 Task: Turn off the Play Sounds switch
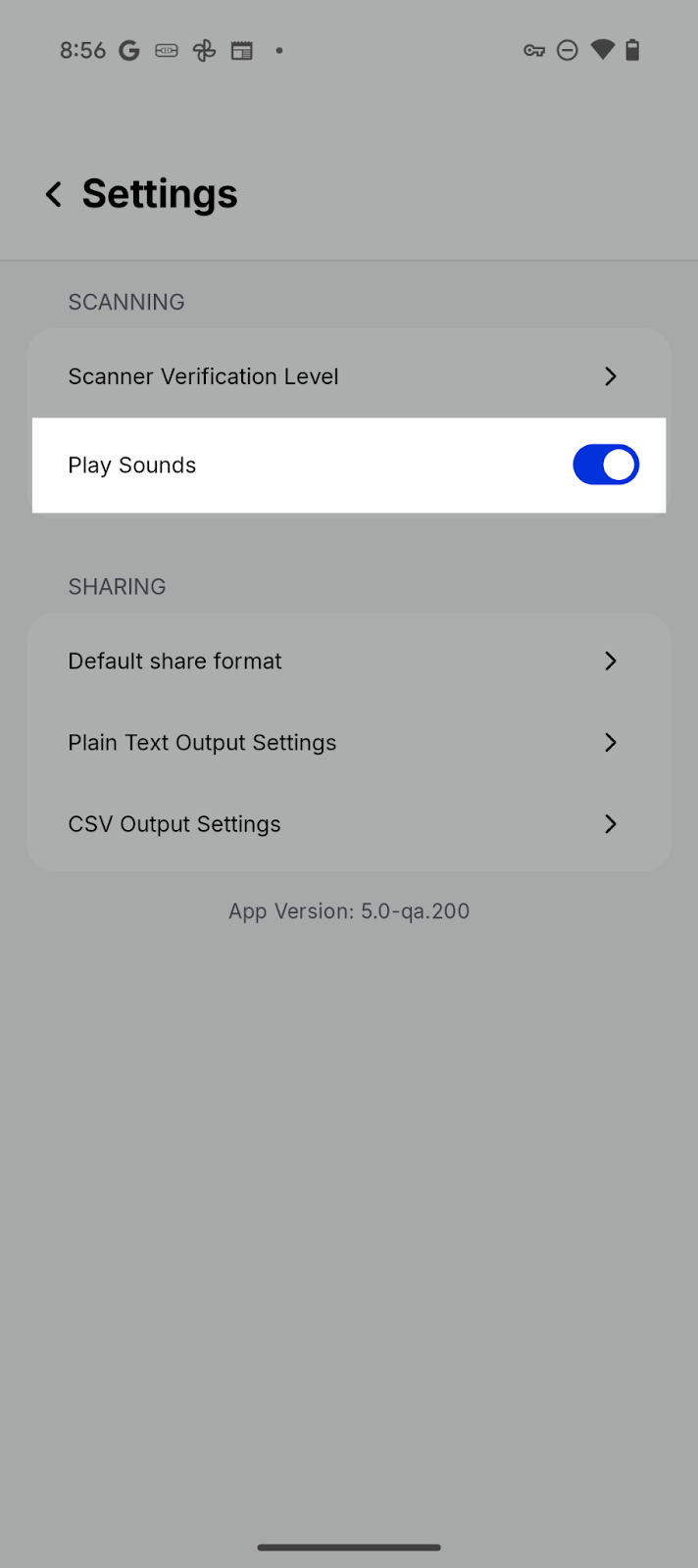[605, 465]
